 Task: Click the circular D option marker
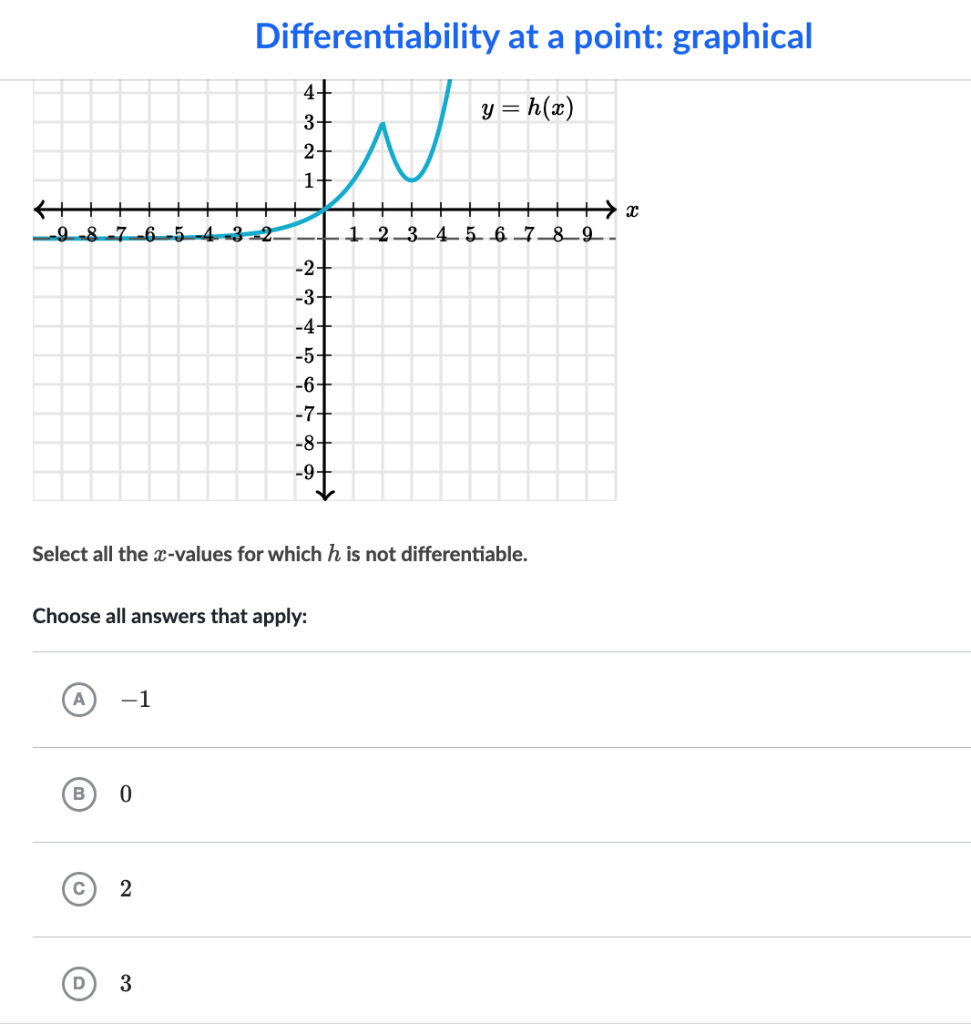pos(79,983)
